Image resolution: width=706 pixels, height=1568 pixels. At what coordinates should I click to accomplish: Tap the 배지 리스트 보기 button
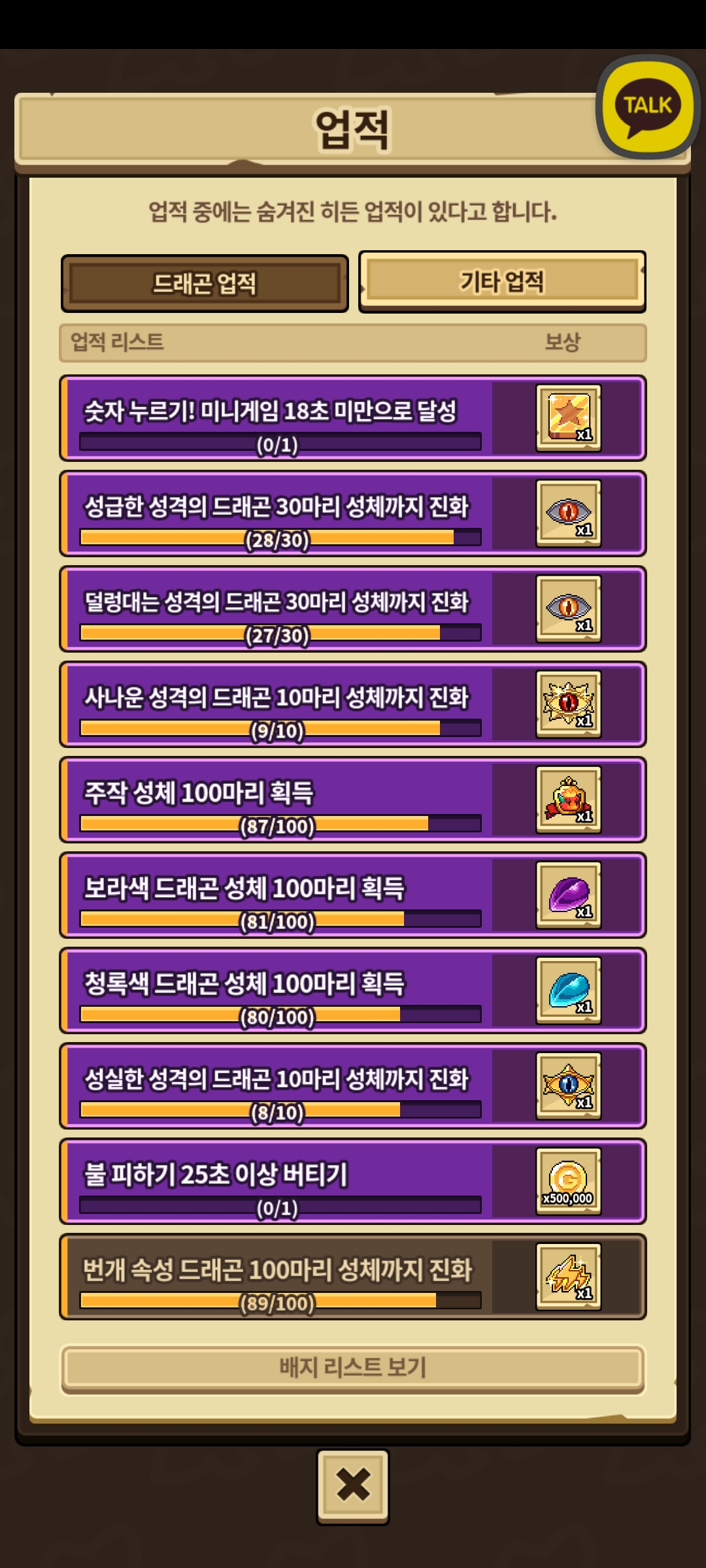point(353,1367)
